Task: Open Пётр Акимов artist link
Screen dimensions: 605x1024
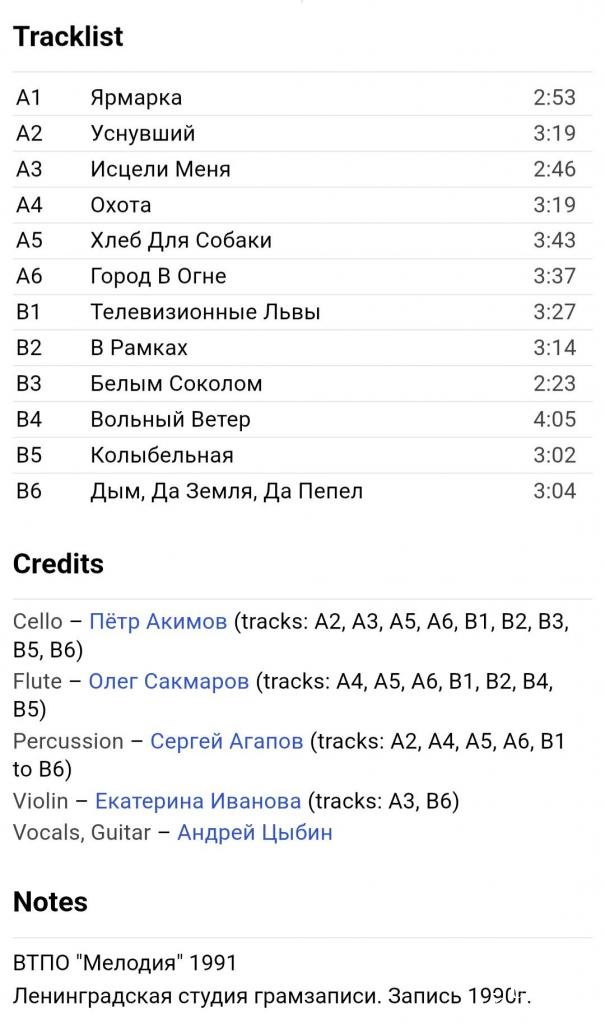Action: coord(158,622)
